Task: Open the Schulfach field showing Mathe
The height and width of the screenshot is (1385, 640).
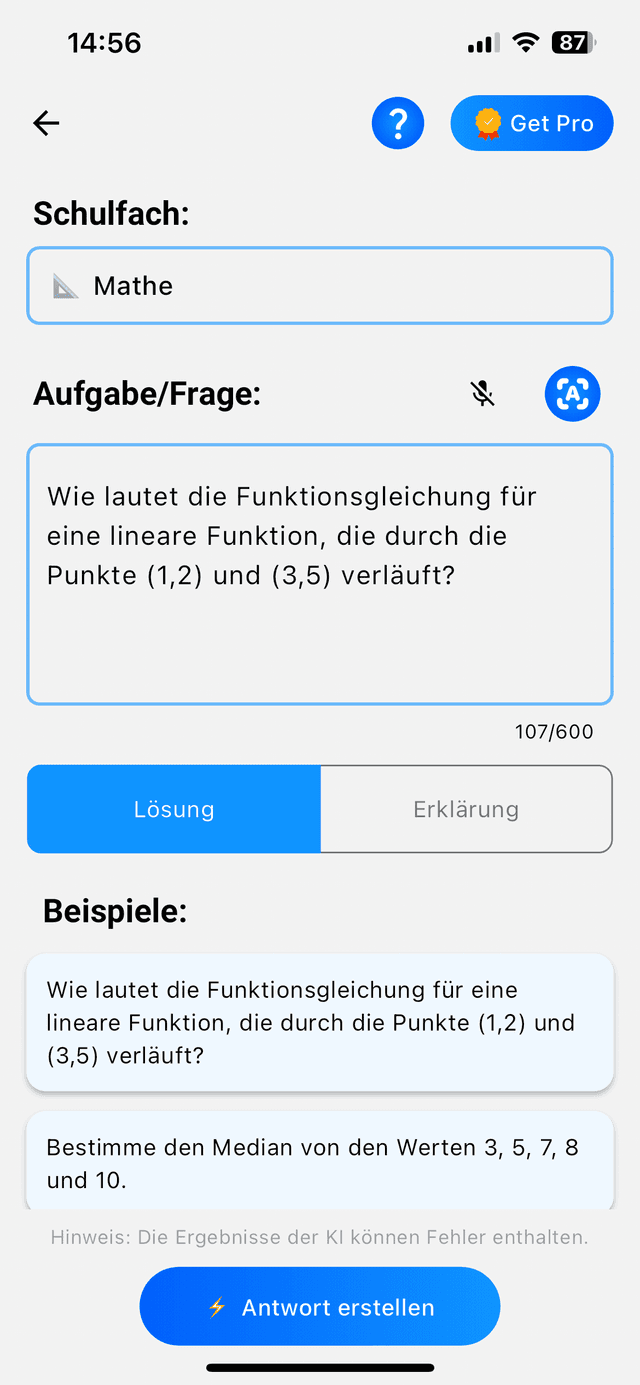Action: [x=320, y=286]
